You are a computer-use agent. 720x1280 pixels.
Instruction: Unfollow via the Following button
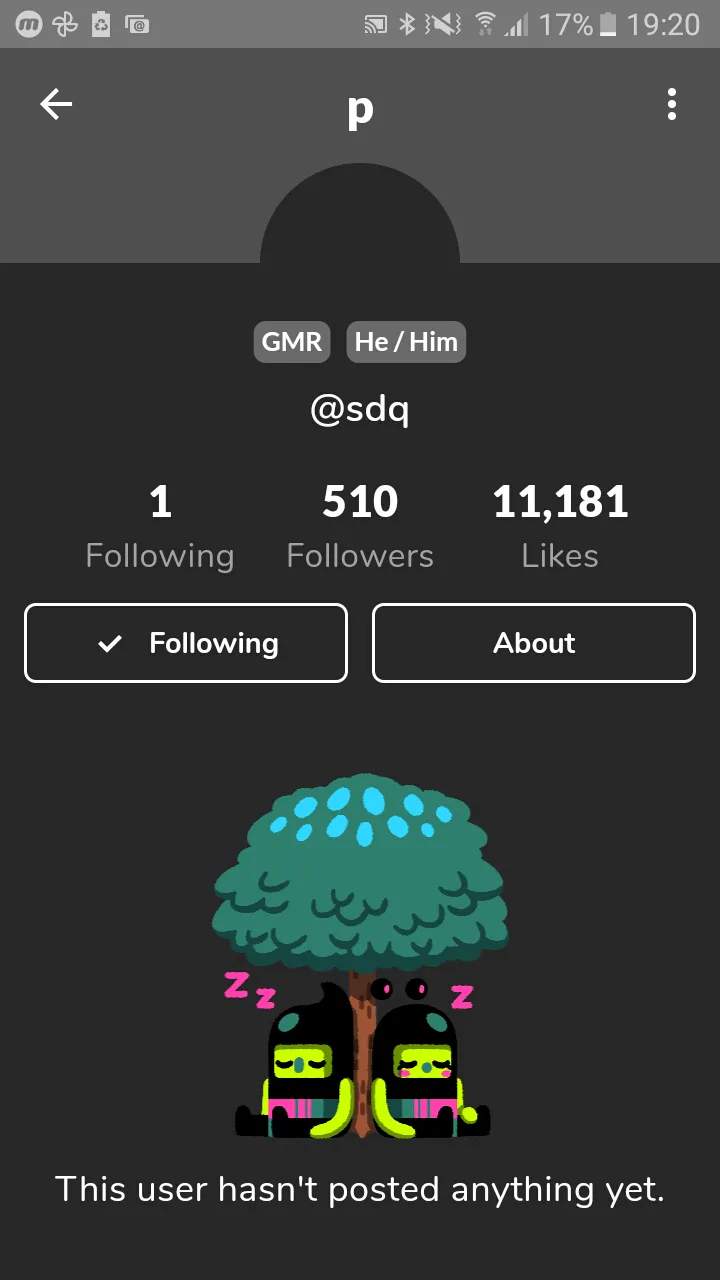coord(186,643)
